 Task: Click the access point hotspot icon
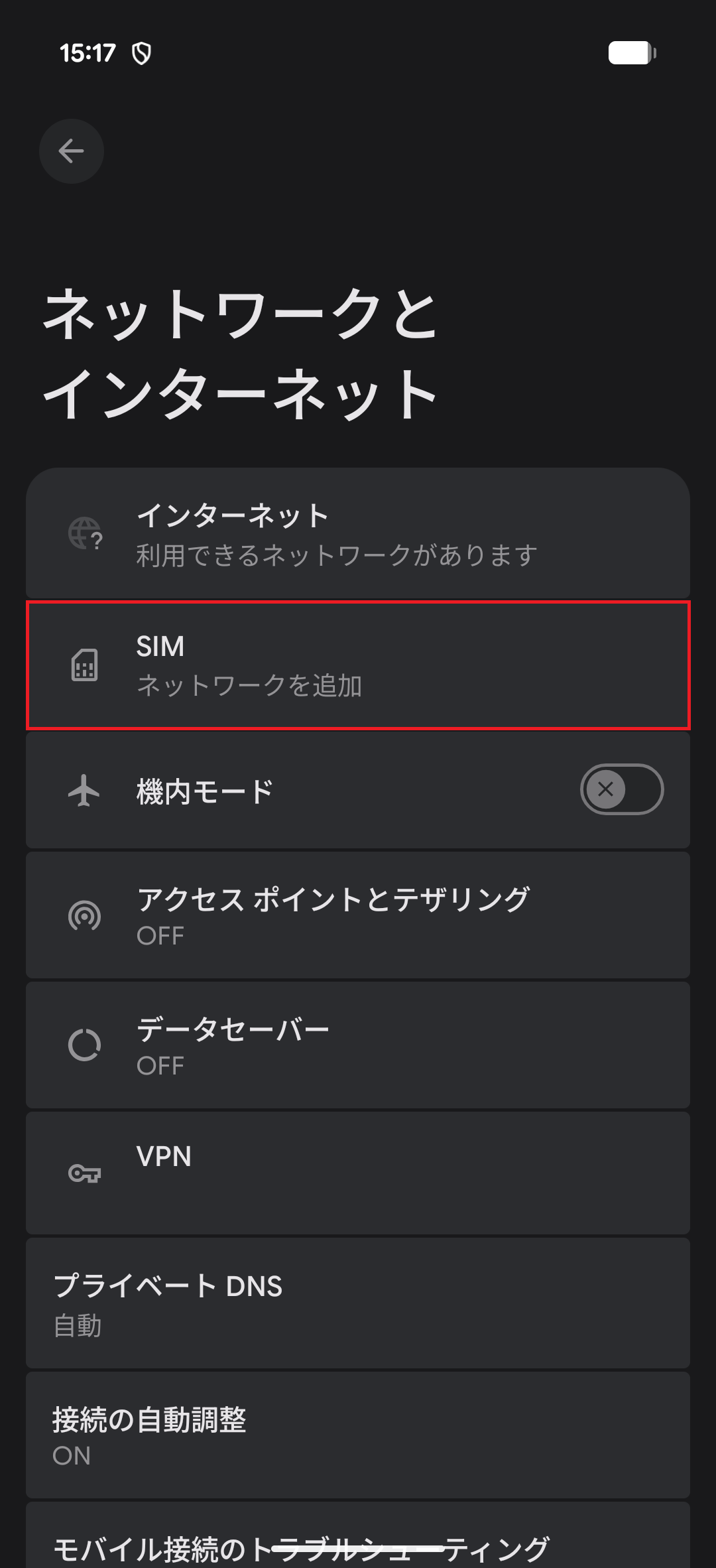point(84,915)
